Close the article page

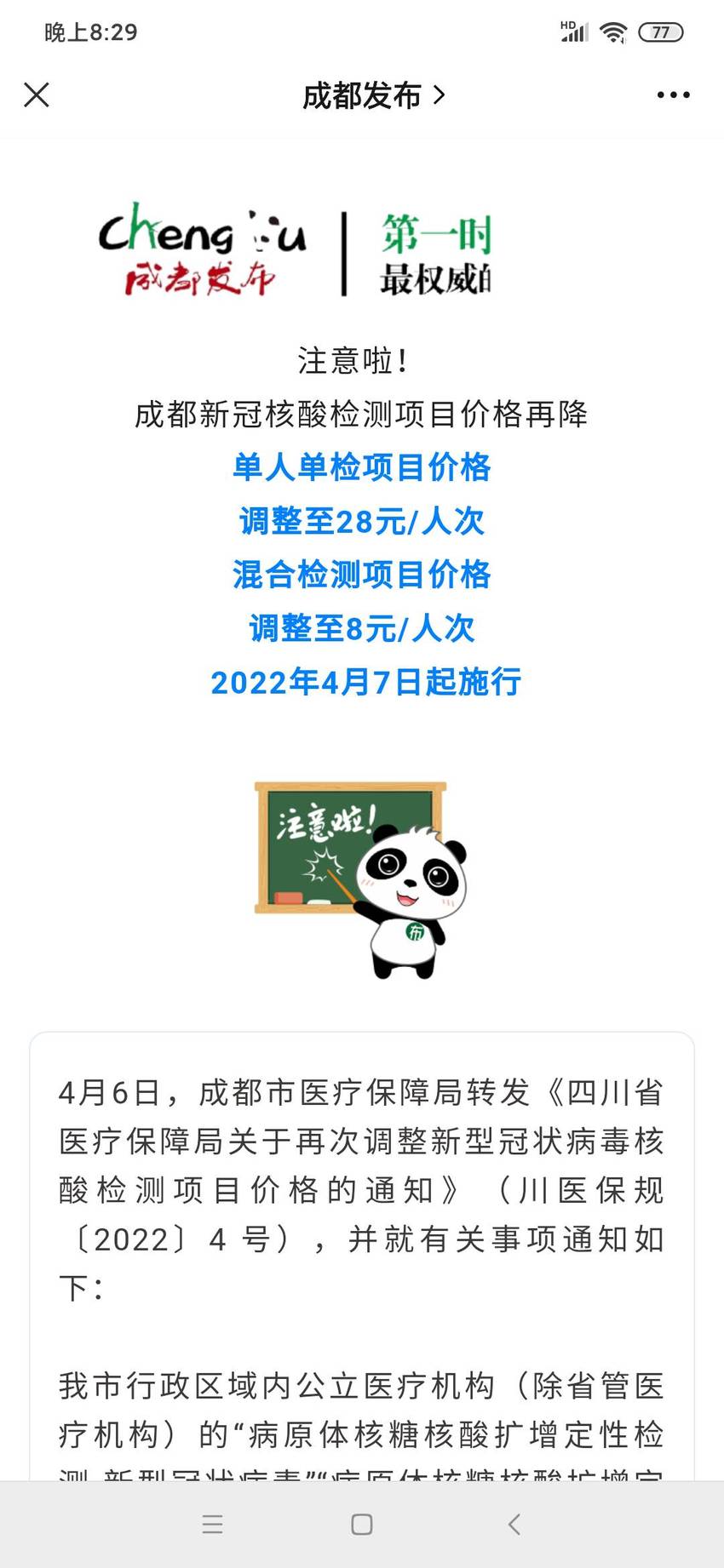(37, 94)
